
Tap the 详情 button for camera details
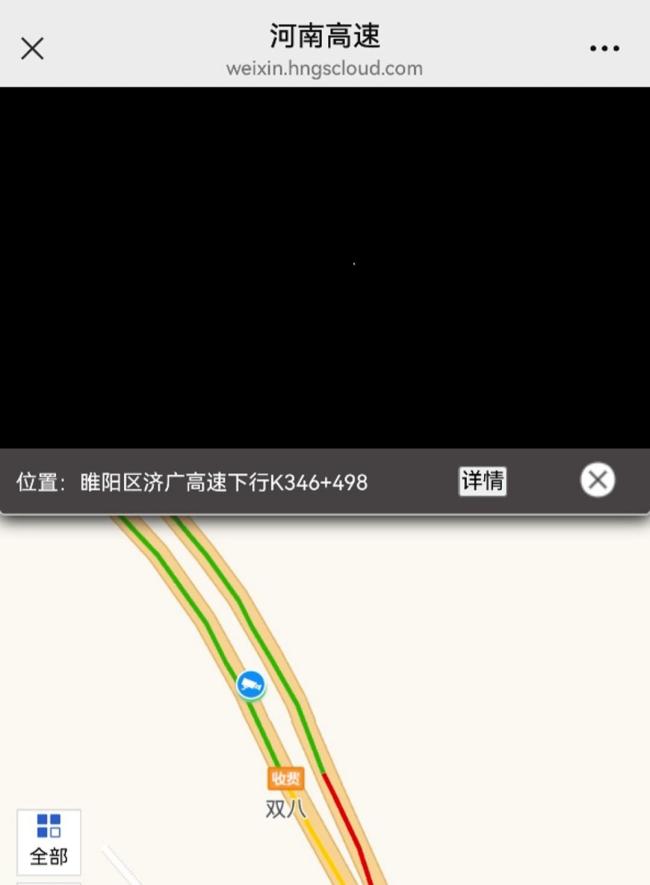(482, 481)
